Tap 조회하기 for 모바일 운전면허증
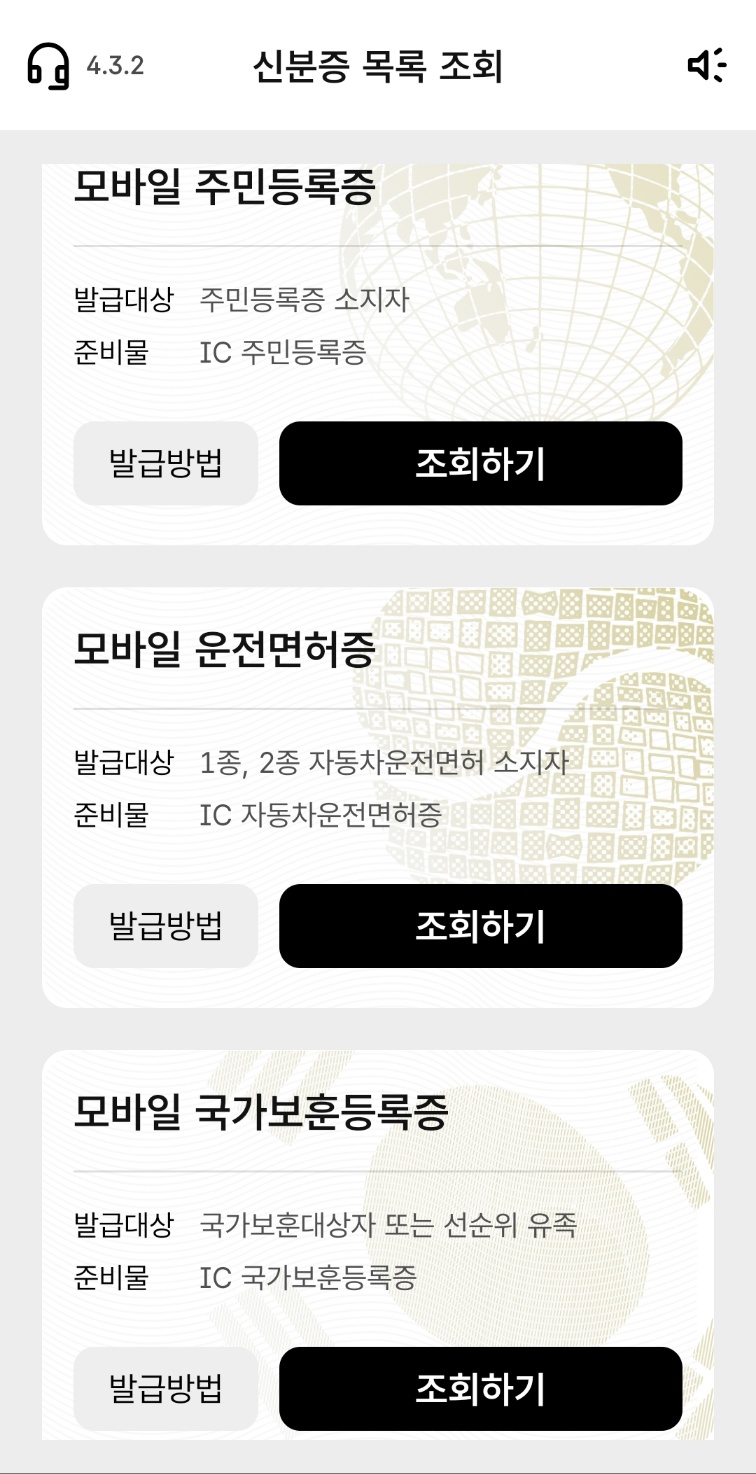 [x=481, y=925]
